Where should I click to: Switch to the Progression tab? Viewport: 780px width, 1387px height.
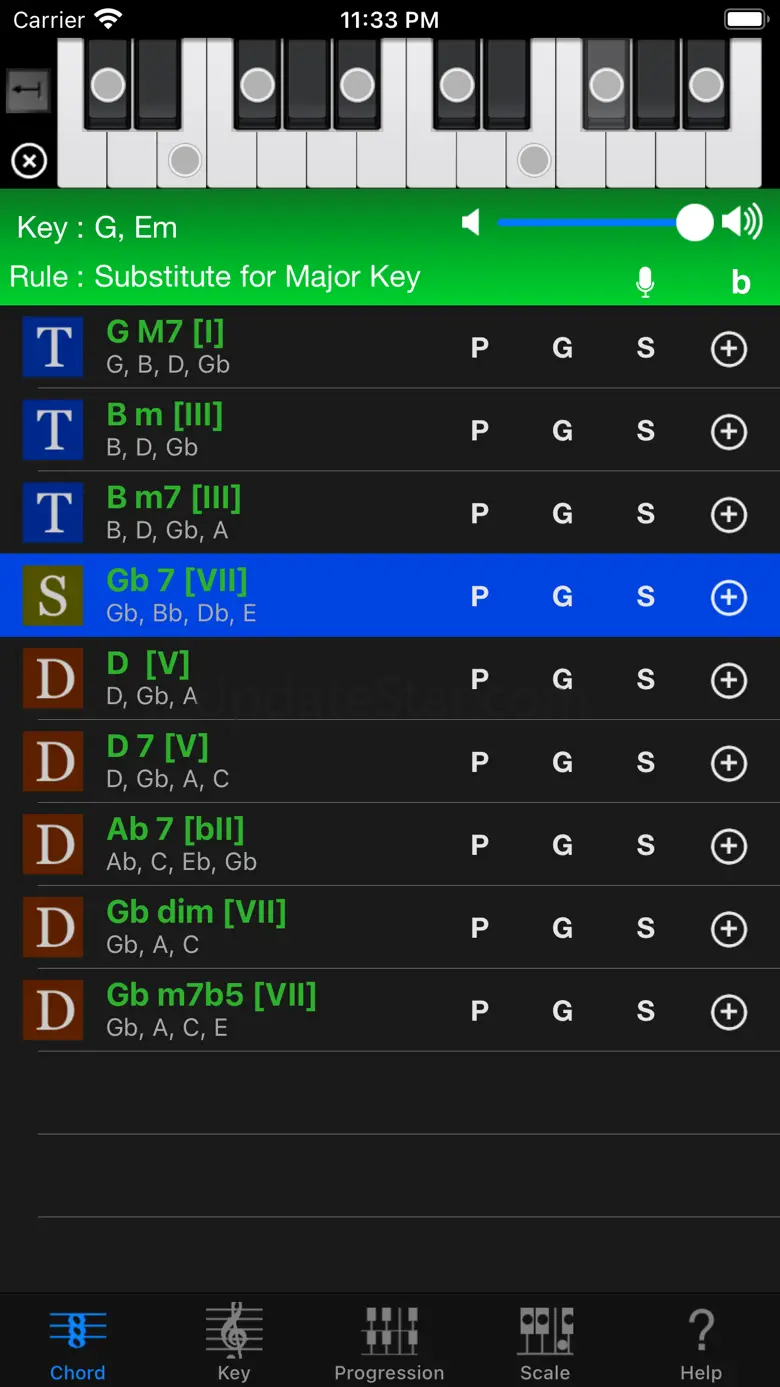point(389,1342)
